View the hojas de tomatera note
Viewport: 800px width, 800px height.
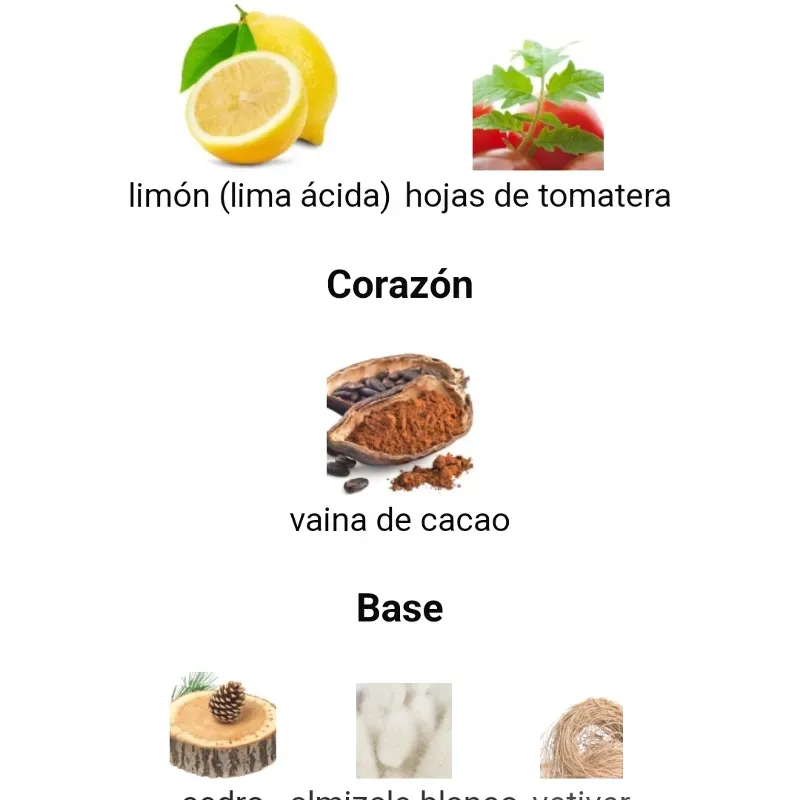538,106
